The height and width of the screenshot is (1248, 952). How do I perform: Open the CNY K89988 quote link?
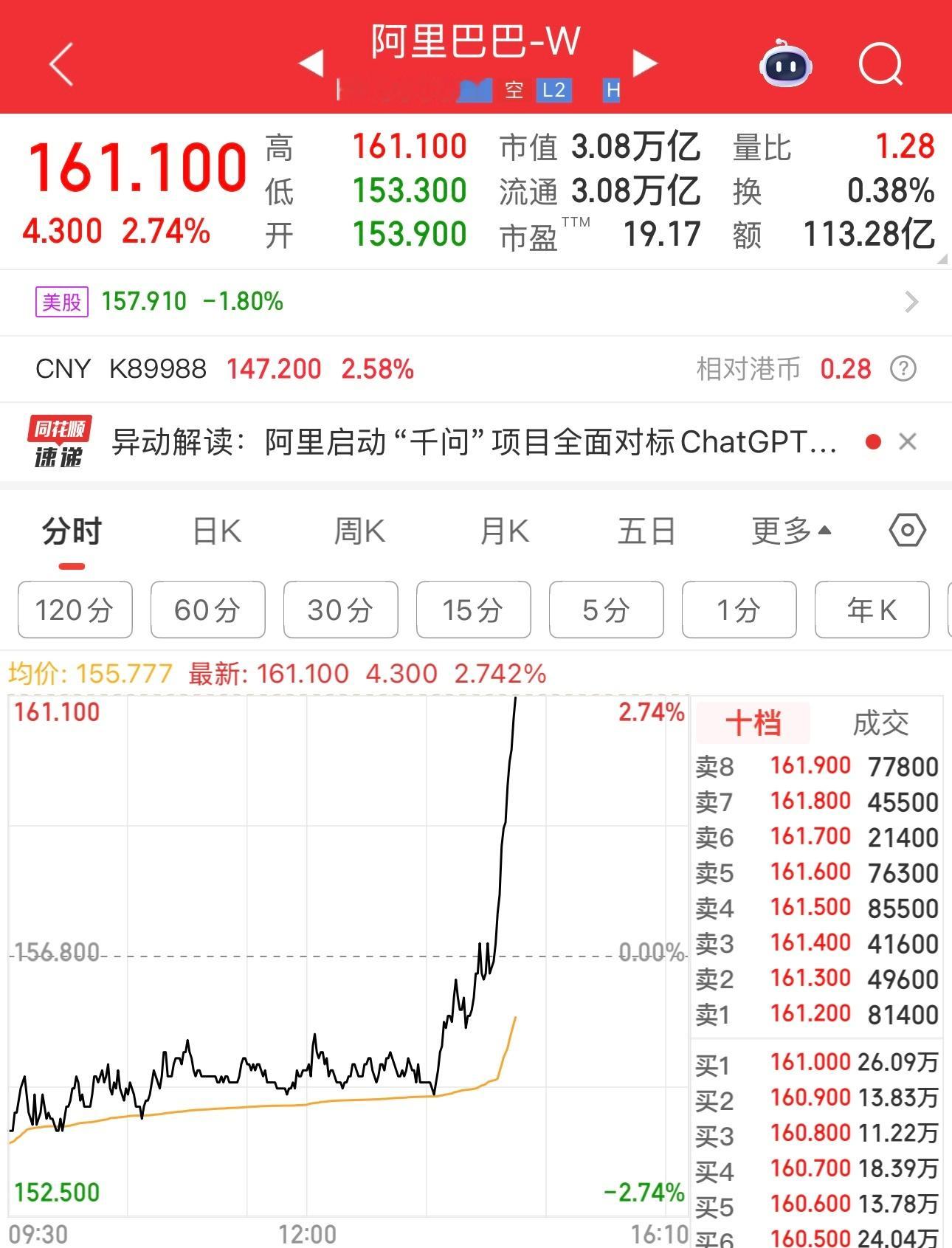(x=221, y=368)
